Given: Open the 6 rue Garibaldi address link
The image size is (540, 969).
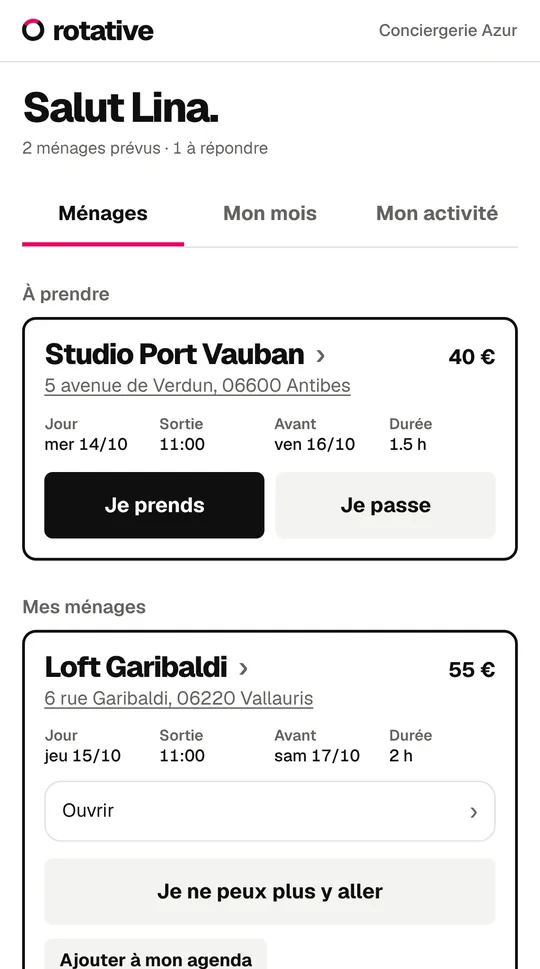Looking at the screenshot, I should 179,698.
